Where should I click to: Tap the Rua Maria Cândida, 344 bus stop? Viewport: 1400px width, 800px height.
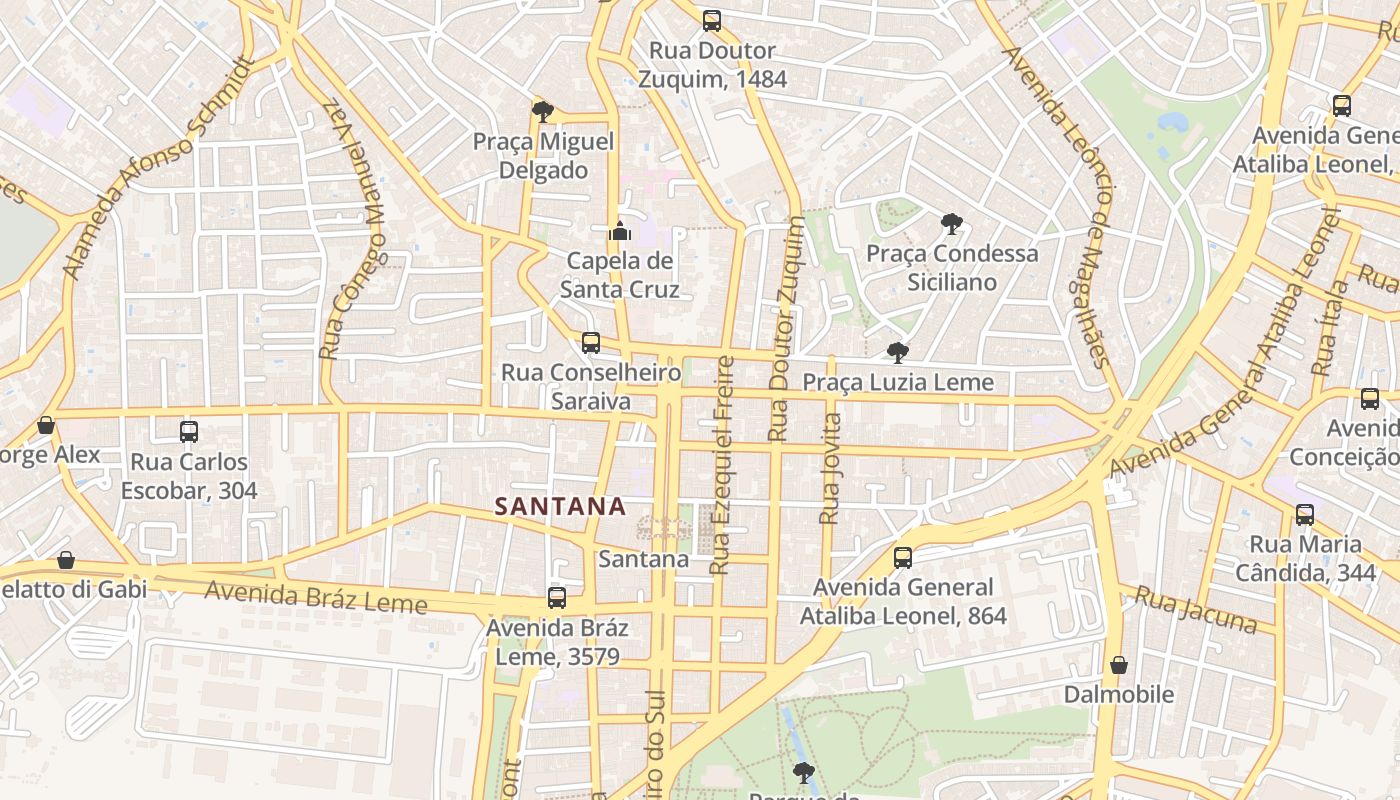tap(1305, 515)
